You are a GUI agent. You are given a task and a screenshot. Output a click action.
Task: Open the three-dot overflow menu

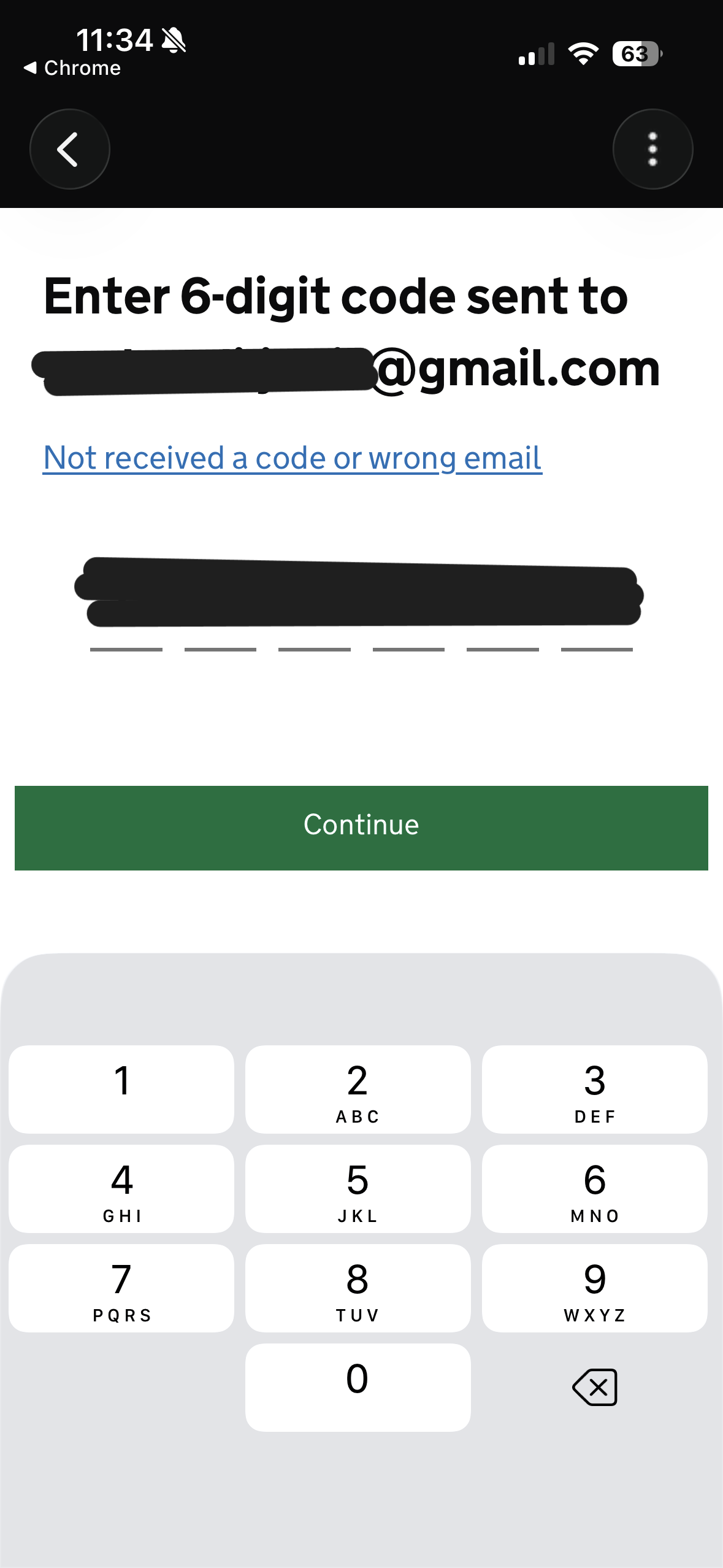(x=652, y=149)
